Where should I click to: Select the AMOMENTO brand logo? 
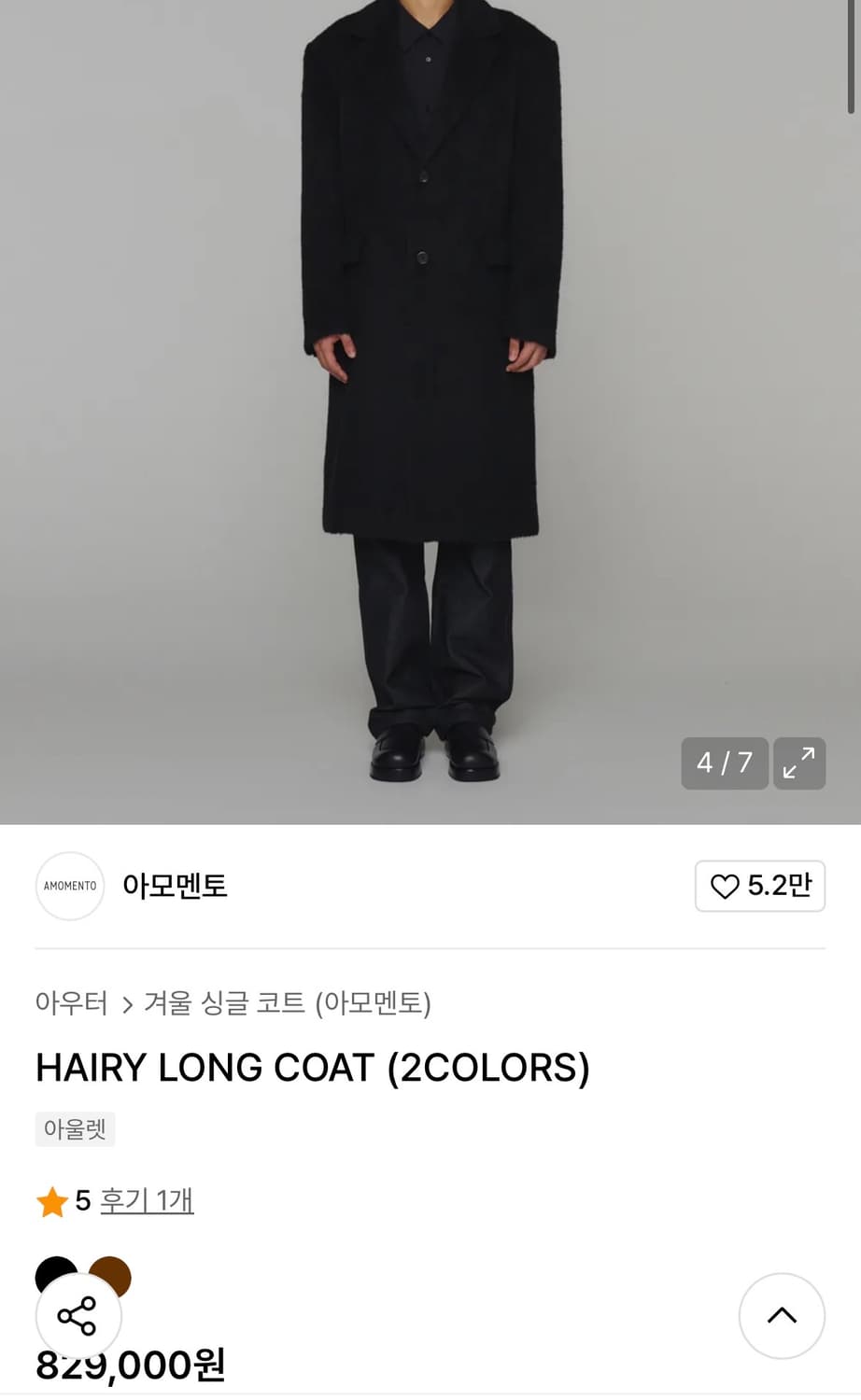(x=69, y=886)
